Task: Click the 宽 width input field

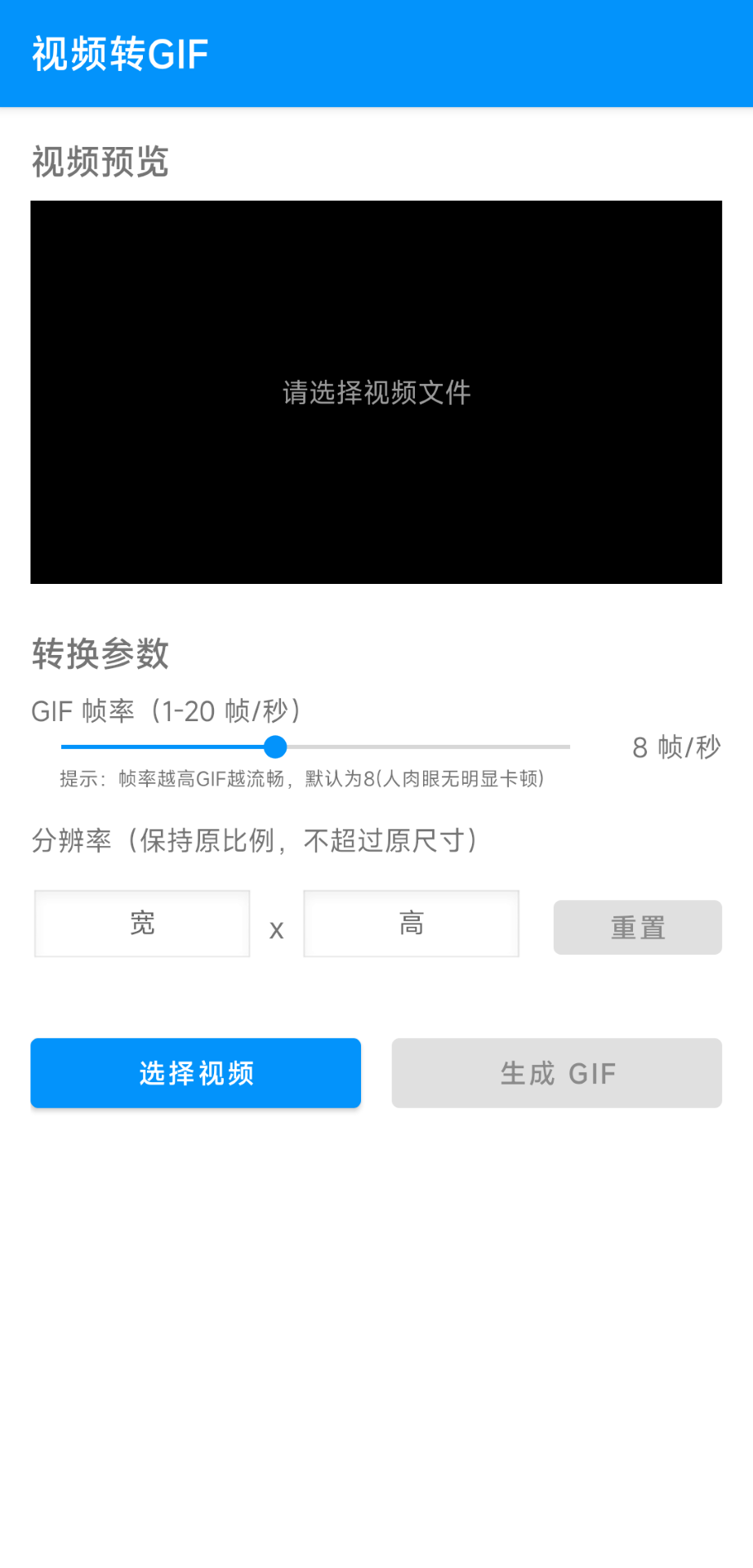Action: (141, 923)
